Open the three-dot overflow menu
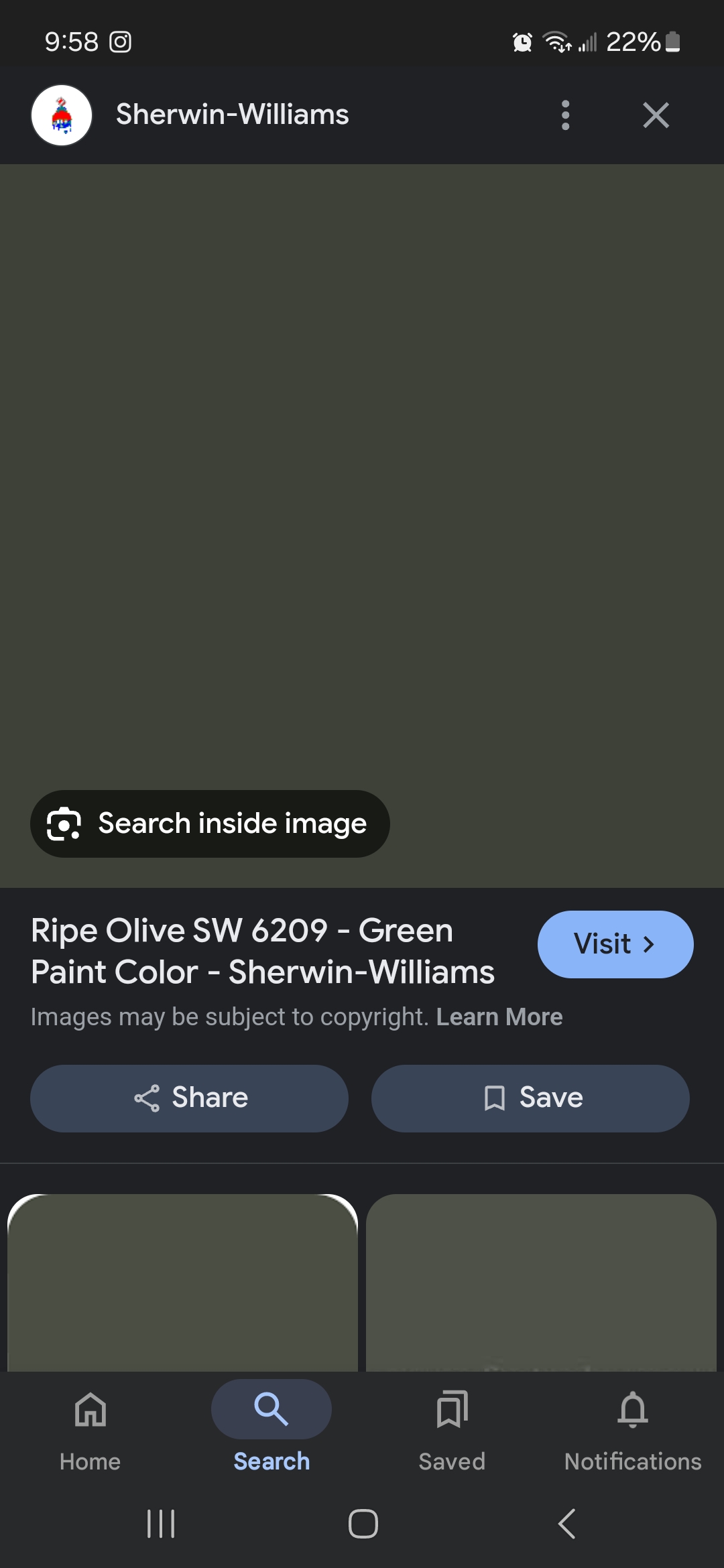 565,115
